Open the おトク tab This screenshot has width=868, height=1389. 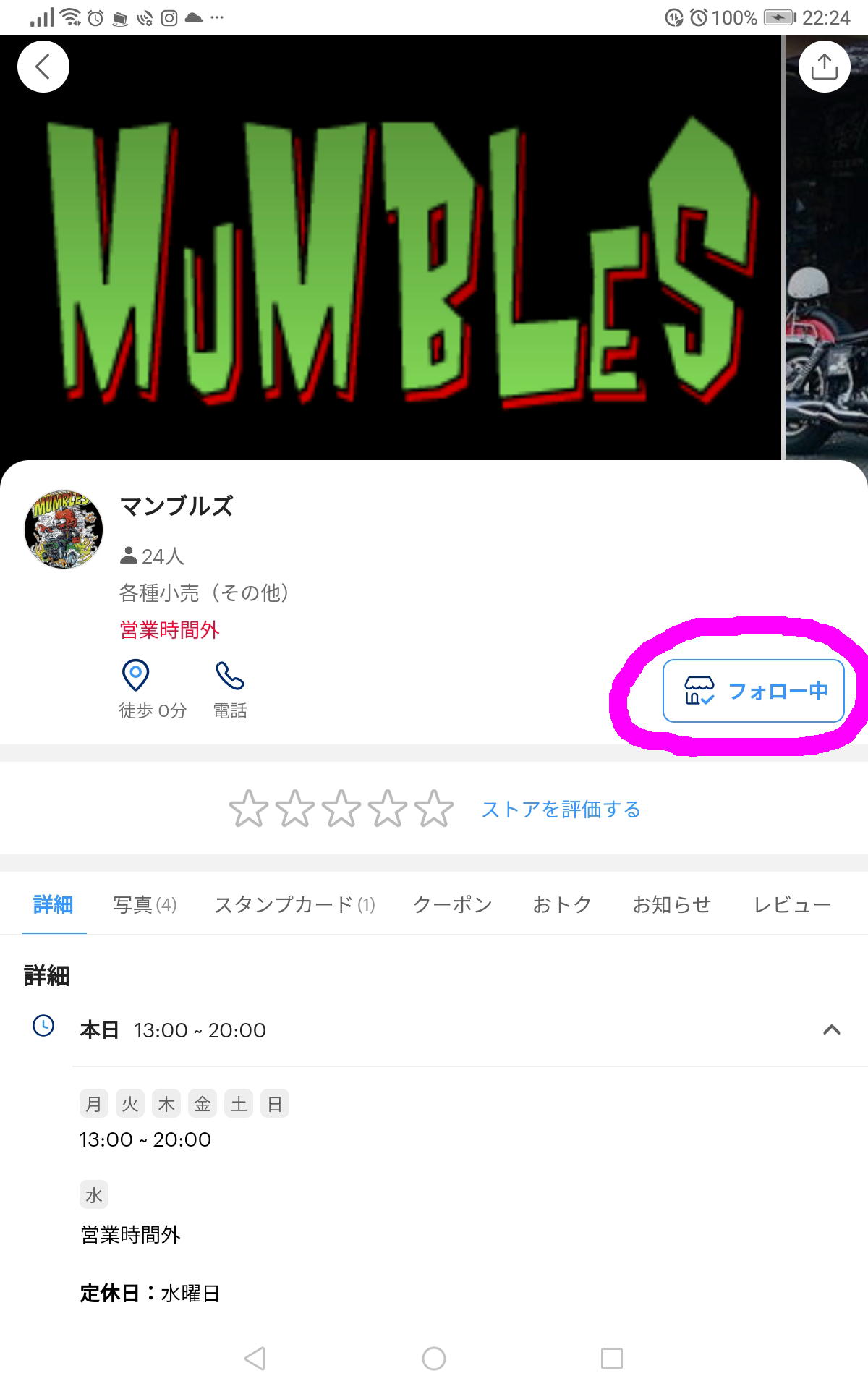click(x=562, y=904)
